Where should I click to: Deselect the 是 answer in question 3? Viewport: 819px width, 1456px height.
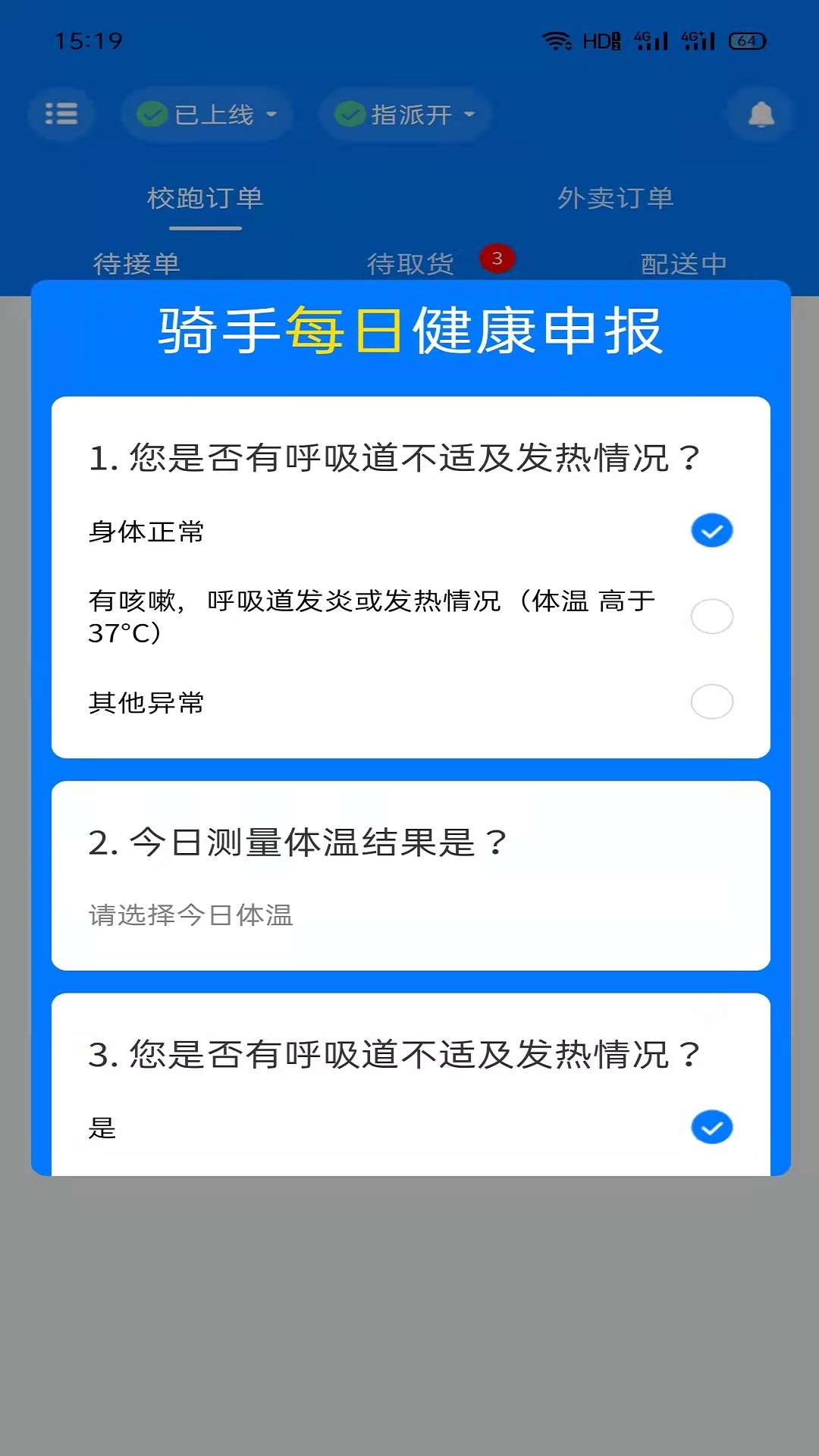[x=711, y=1128]
